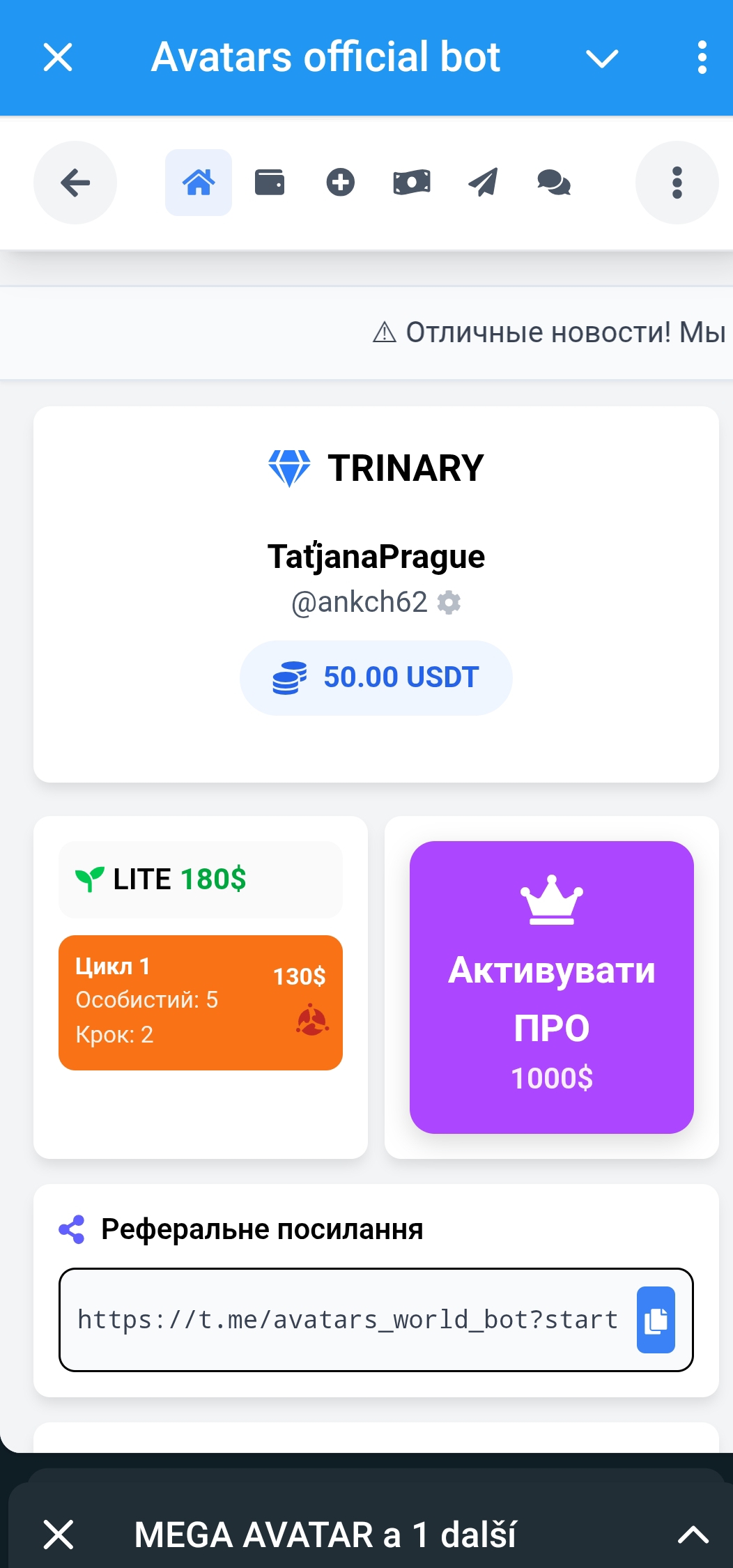Open the LITE 180$ tariff
This screenshot has height=1568, width=733.
point(201,879)
